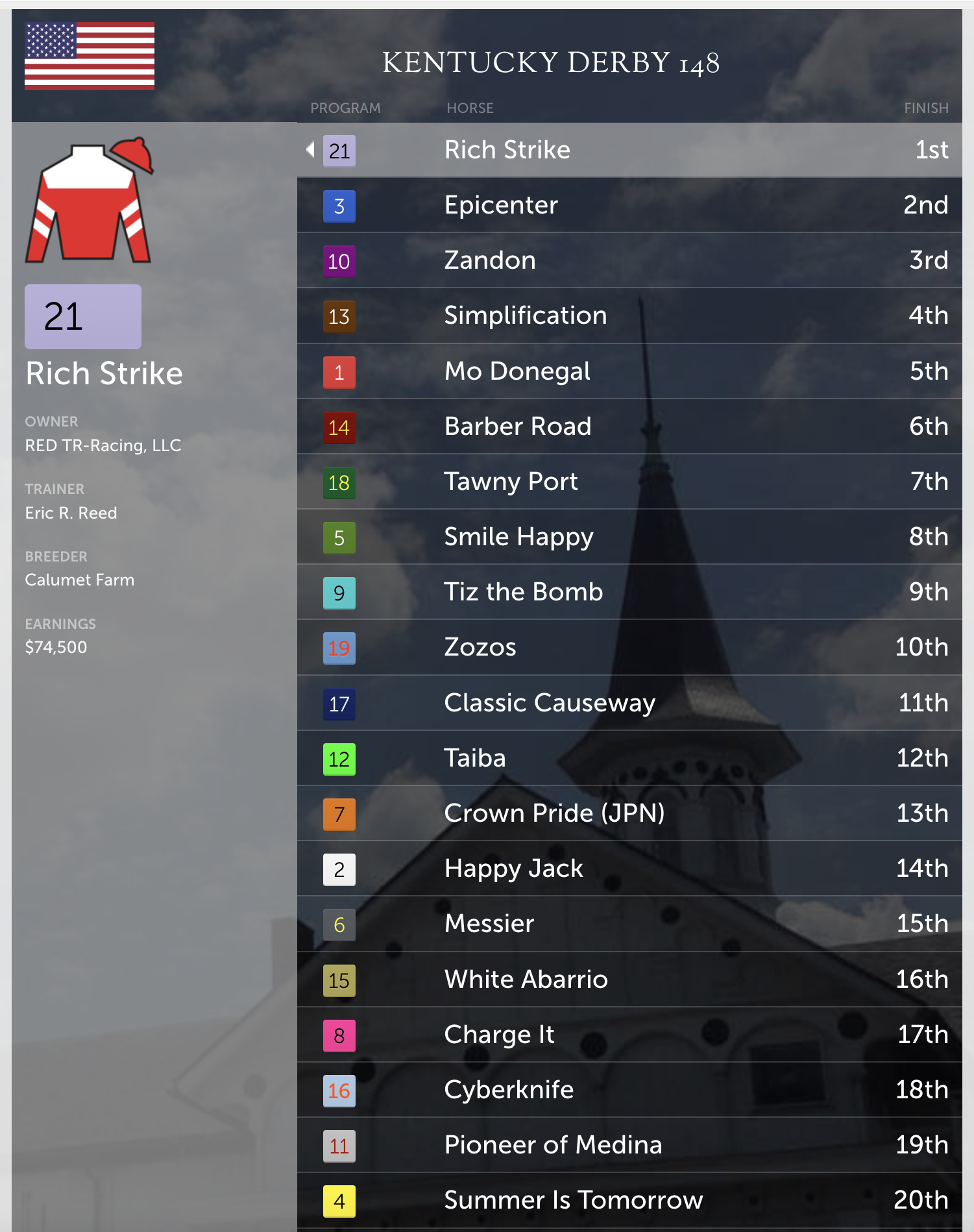Open Simplification's horse details
The width and height of the screenshot is (974, 1232).
(629, 315)
